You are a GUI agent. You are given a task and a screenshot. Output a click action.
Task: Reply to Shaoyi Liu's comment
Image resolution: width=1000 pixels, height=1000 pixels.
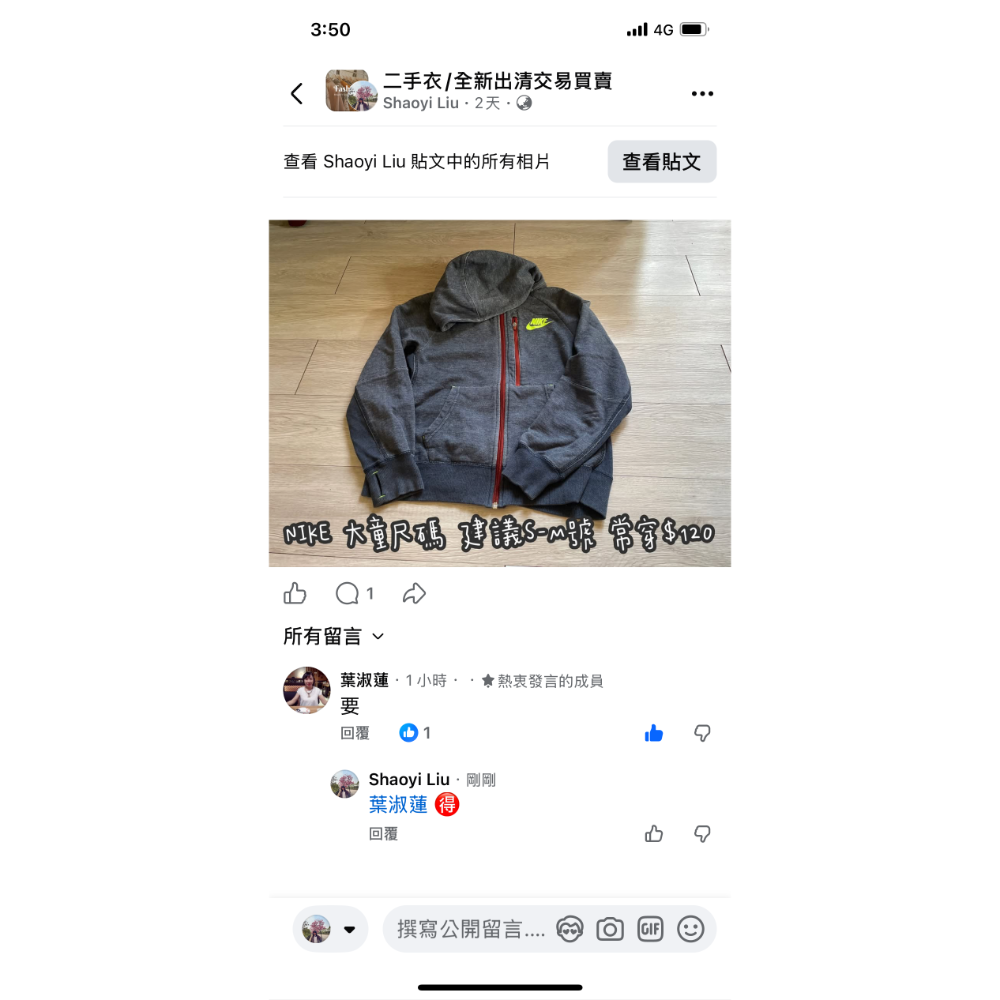(383, 833)
